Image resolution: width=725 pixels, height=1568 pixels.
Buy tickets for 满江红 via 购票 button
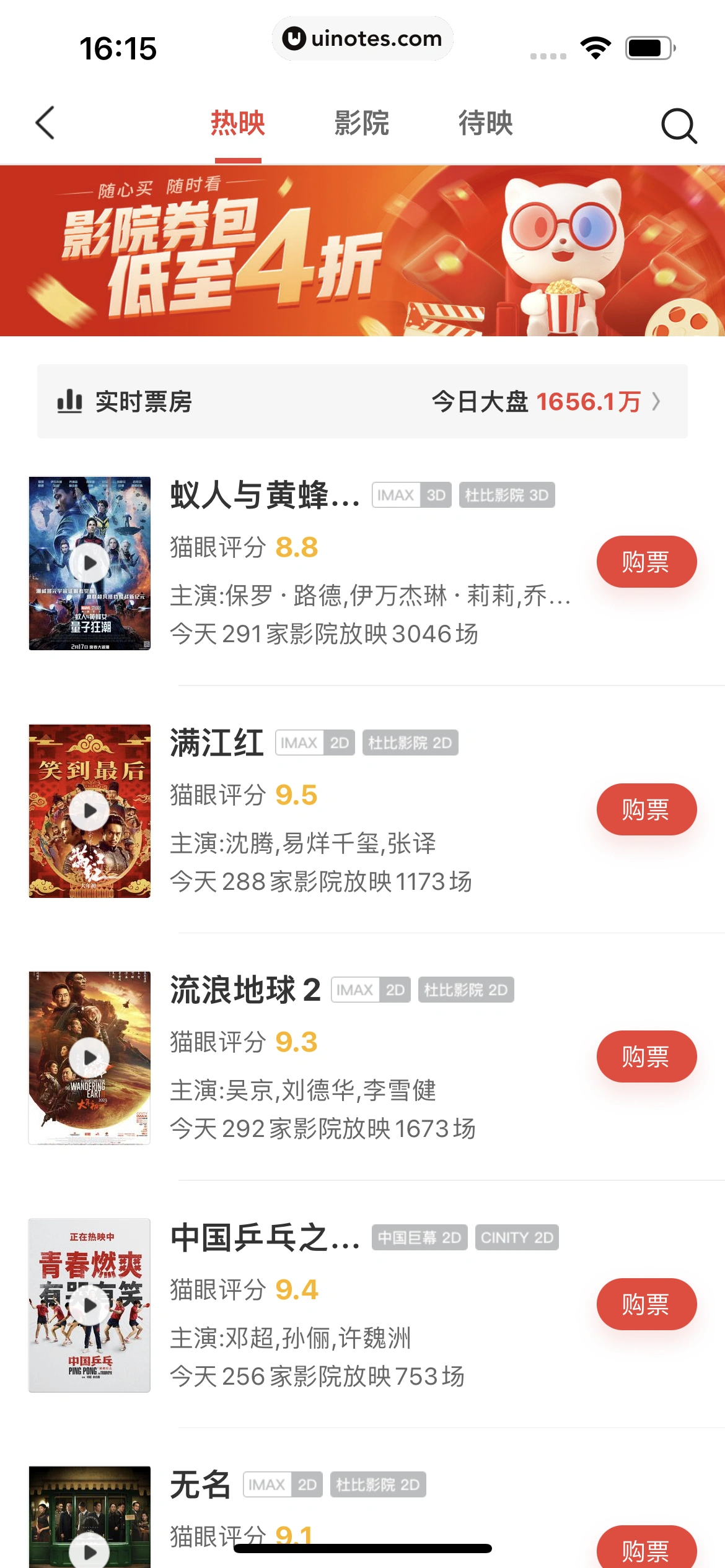click(x=646, y=809)
